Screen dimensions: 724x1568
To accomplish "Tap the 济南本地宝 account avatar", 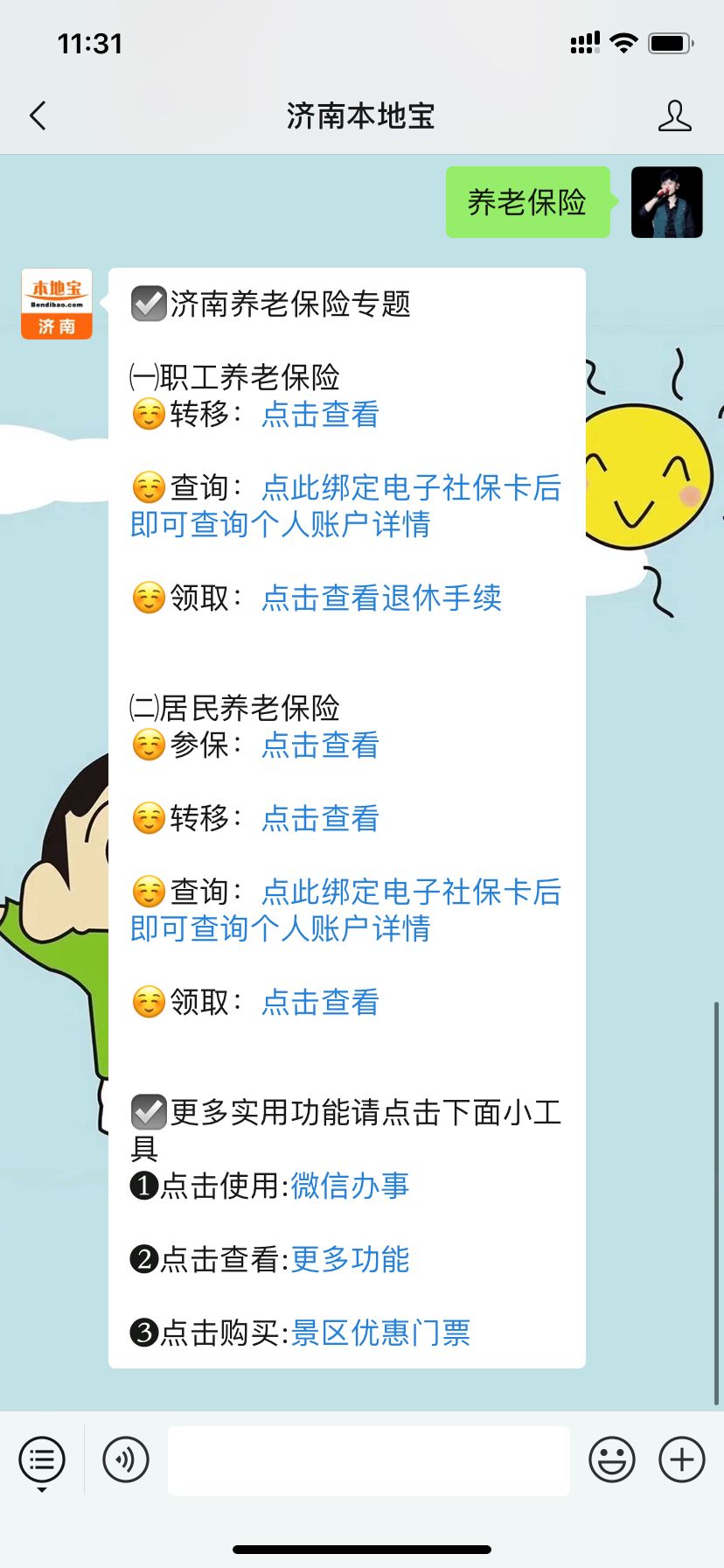I will tap(57, 304).
